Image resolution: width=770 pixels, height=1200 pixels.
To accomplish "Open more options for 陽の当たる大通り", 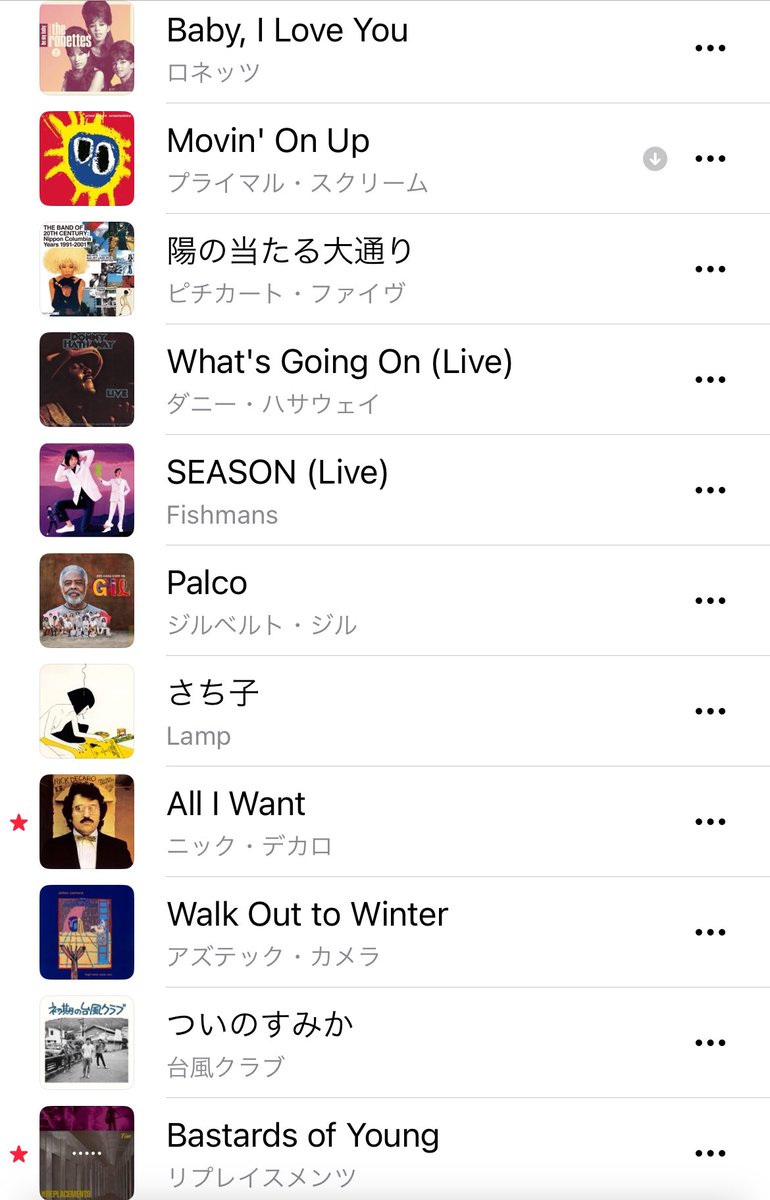I will coord(710,269).
